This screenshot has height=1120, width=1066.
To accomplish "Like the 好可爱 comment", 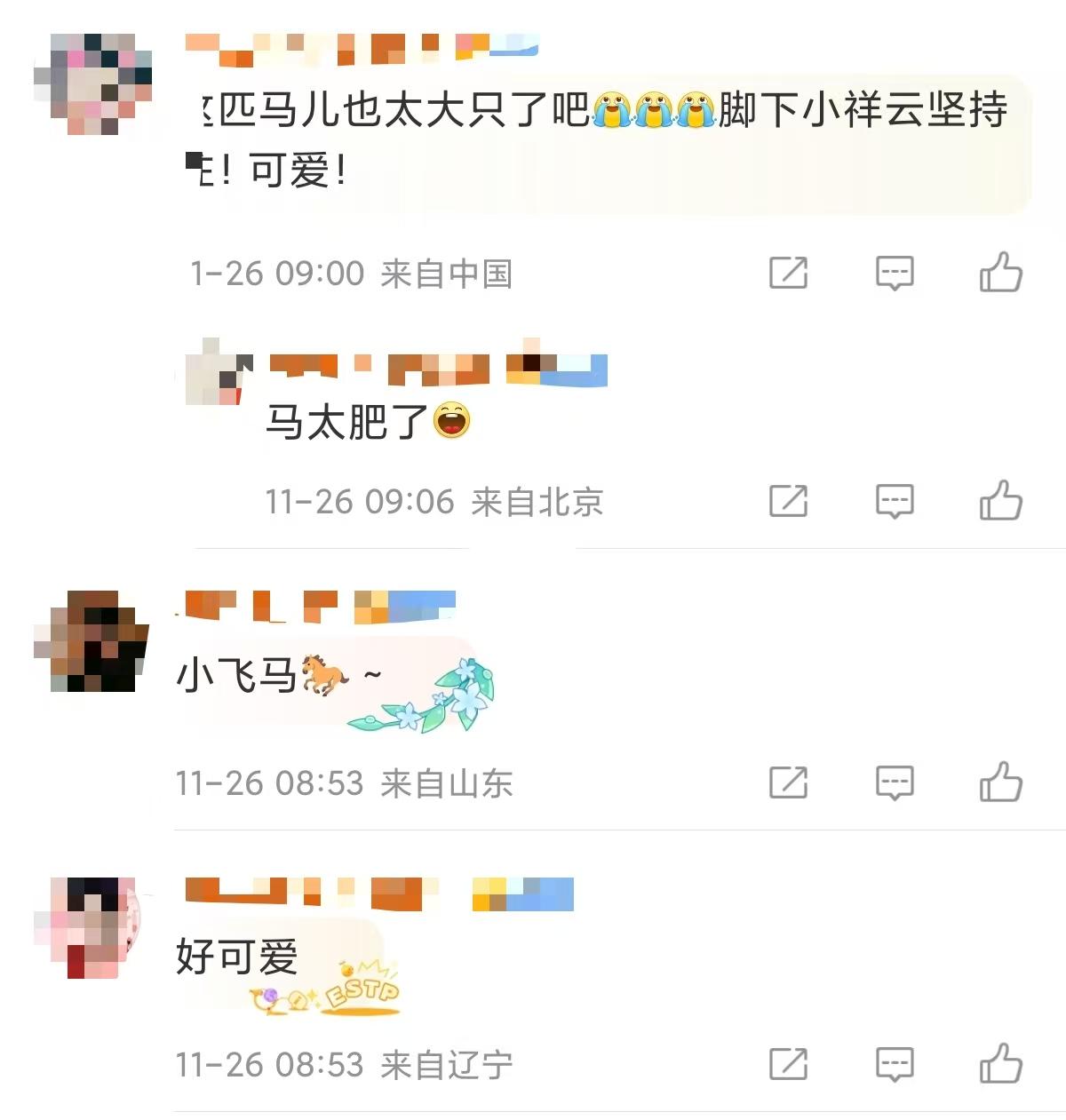I will 1000,1063.
